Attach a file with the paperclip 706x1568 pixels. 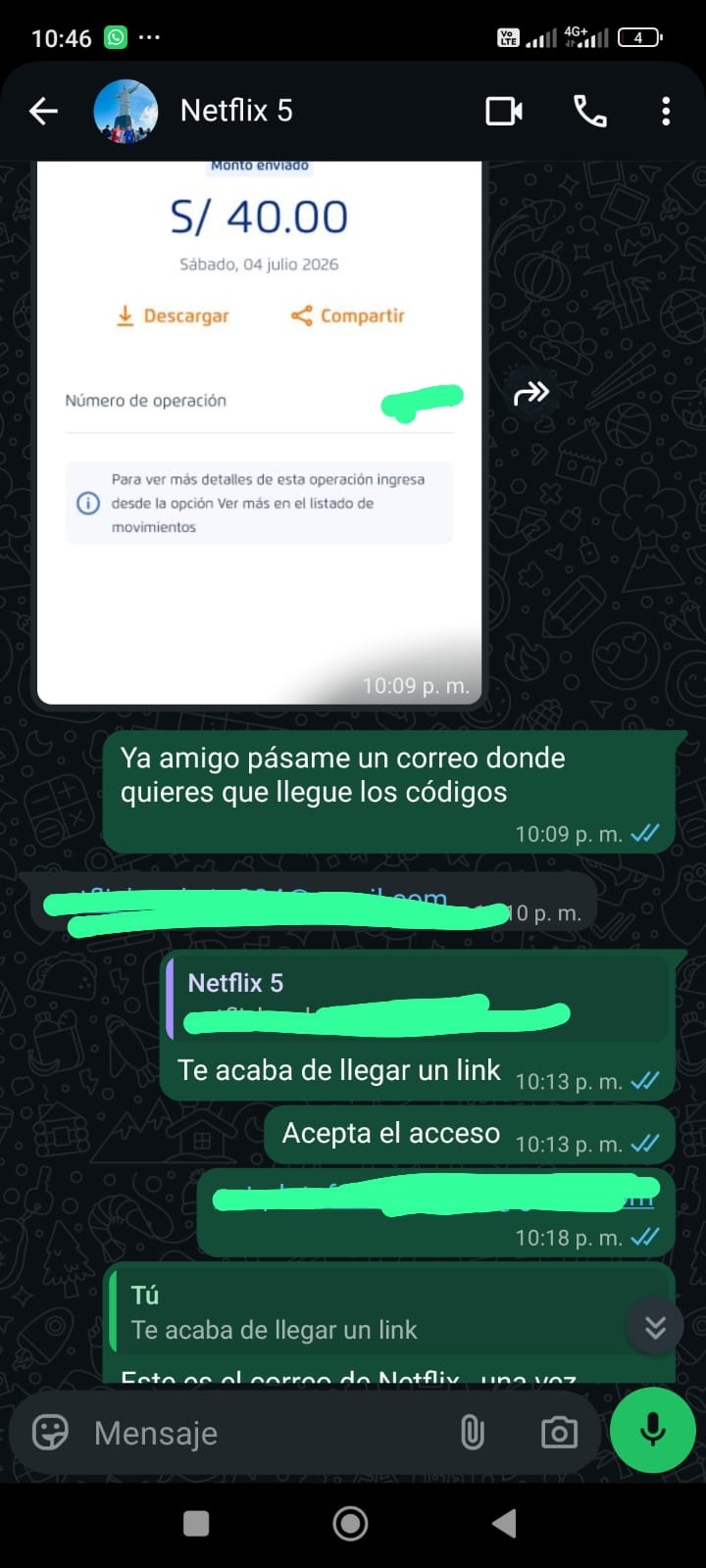tap(472, 1433)
